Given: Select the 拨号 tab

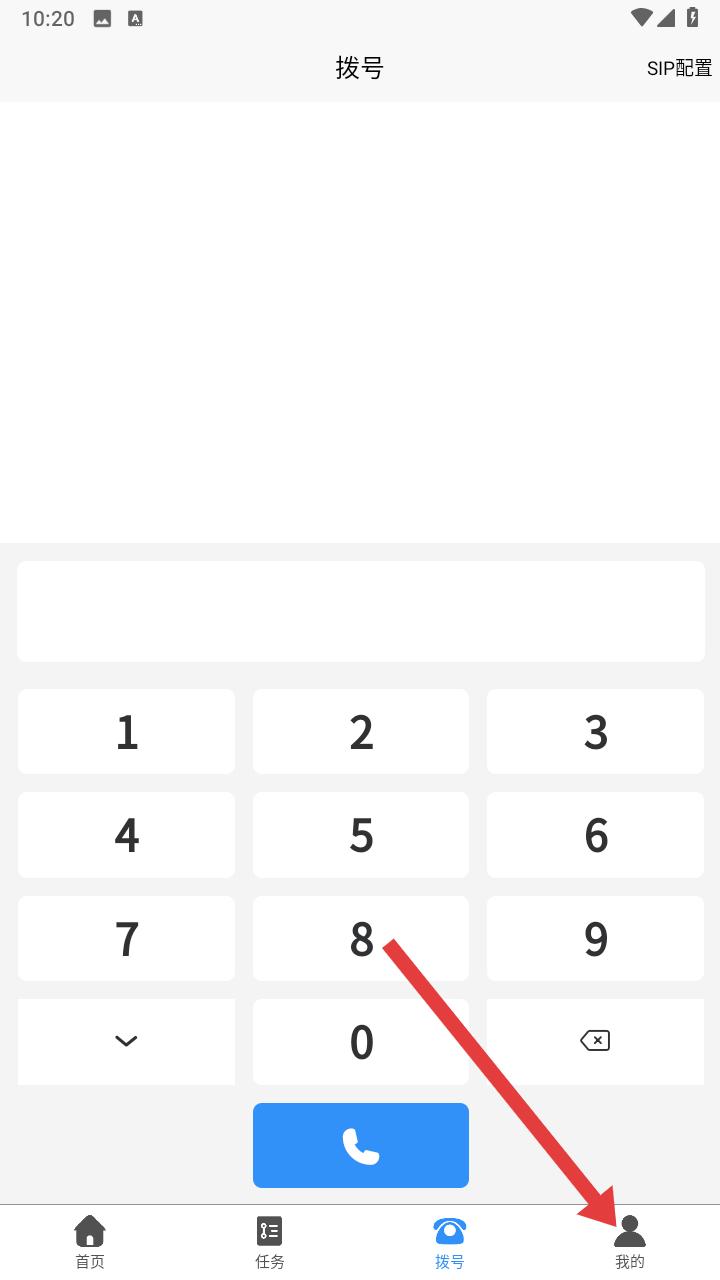Looking at the screenshot, I should [x=450, y=1243].
